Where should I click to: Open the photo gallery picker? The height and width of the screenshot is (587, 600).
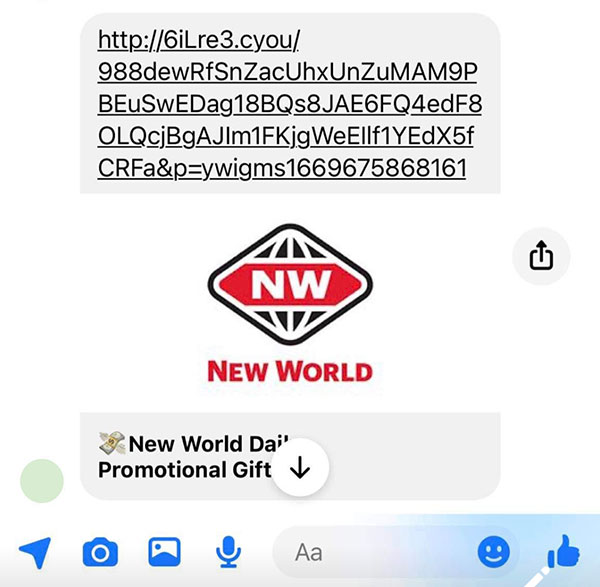point(164,551)
